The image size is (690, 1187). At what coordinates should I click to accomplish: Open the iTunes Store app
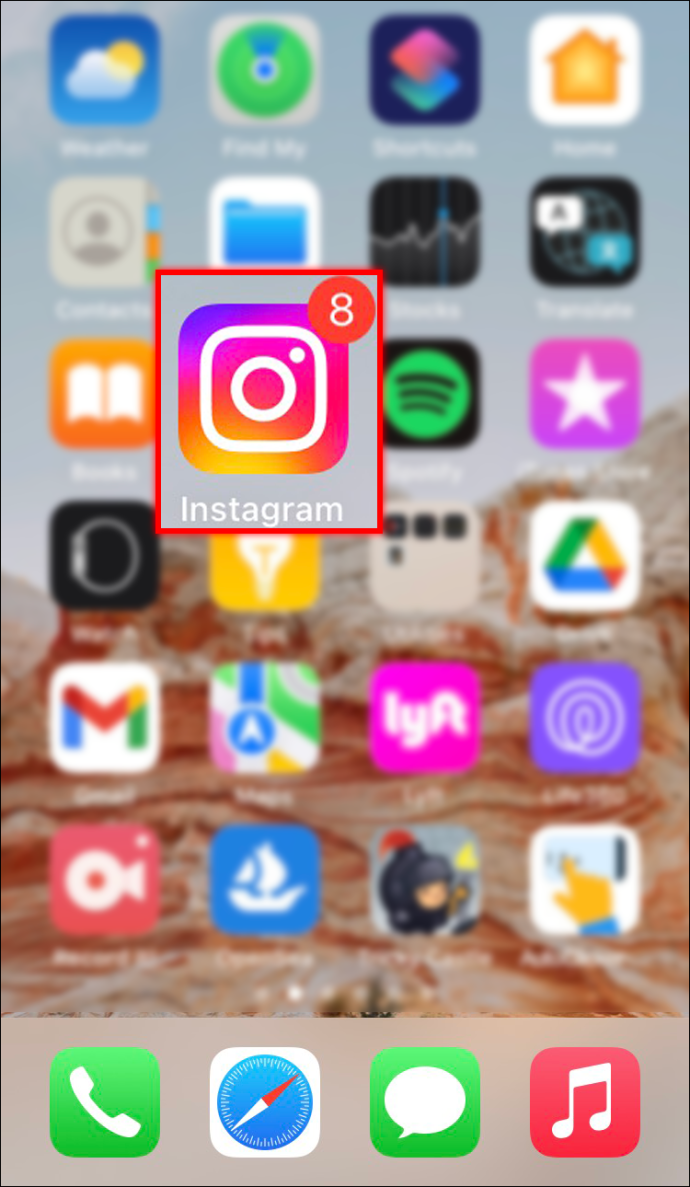click(x=584, y=393)
